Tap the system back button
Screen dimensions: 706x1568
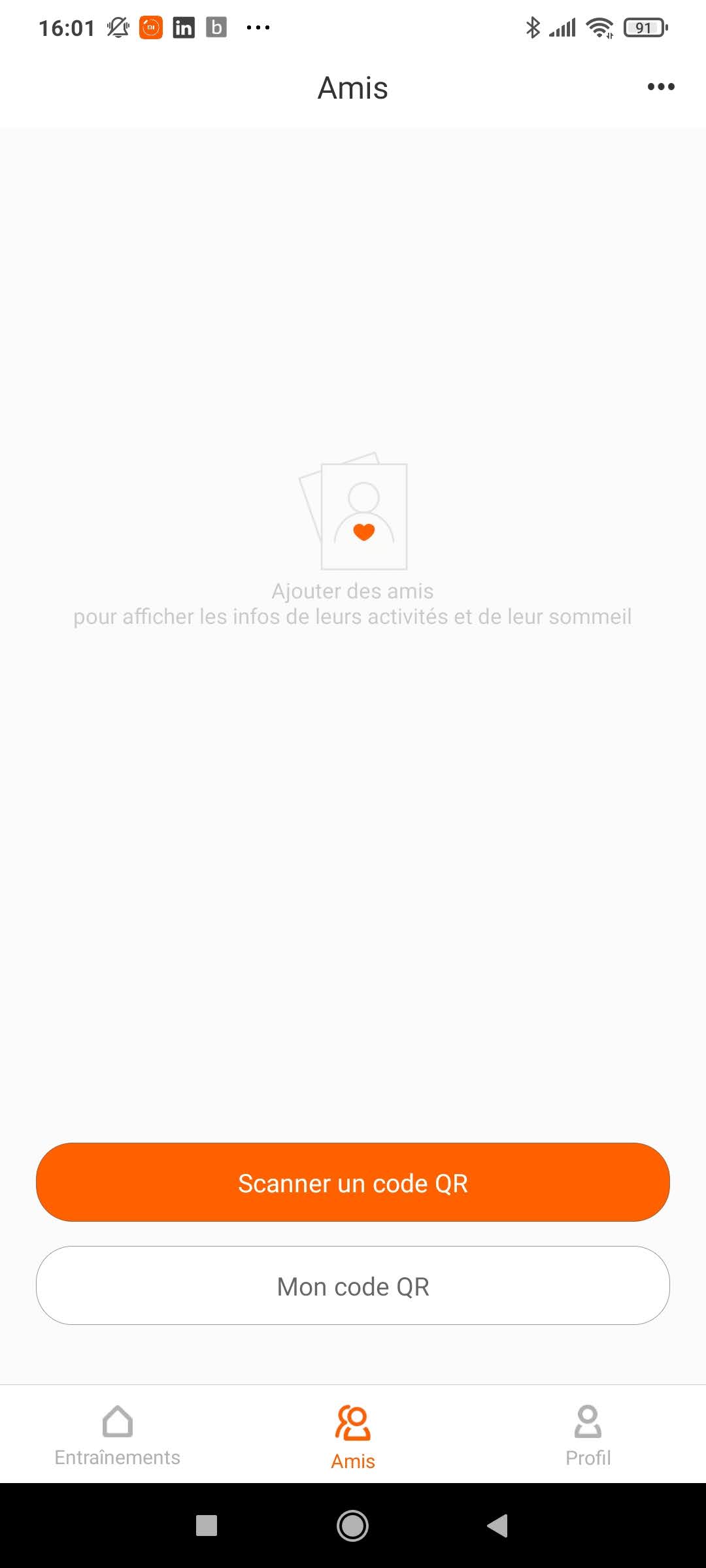tap(498, 1526)
